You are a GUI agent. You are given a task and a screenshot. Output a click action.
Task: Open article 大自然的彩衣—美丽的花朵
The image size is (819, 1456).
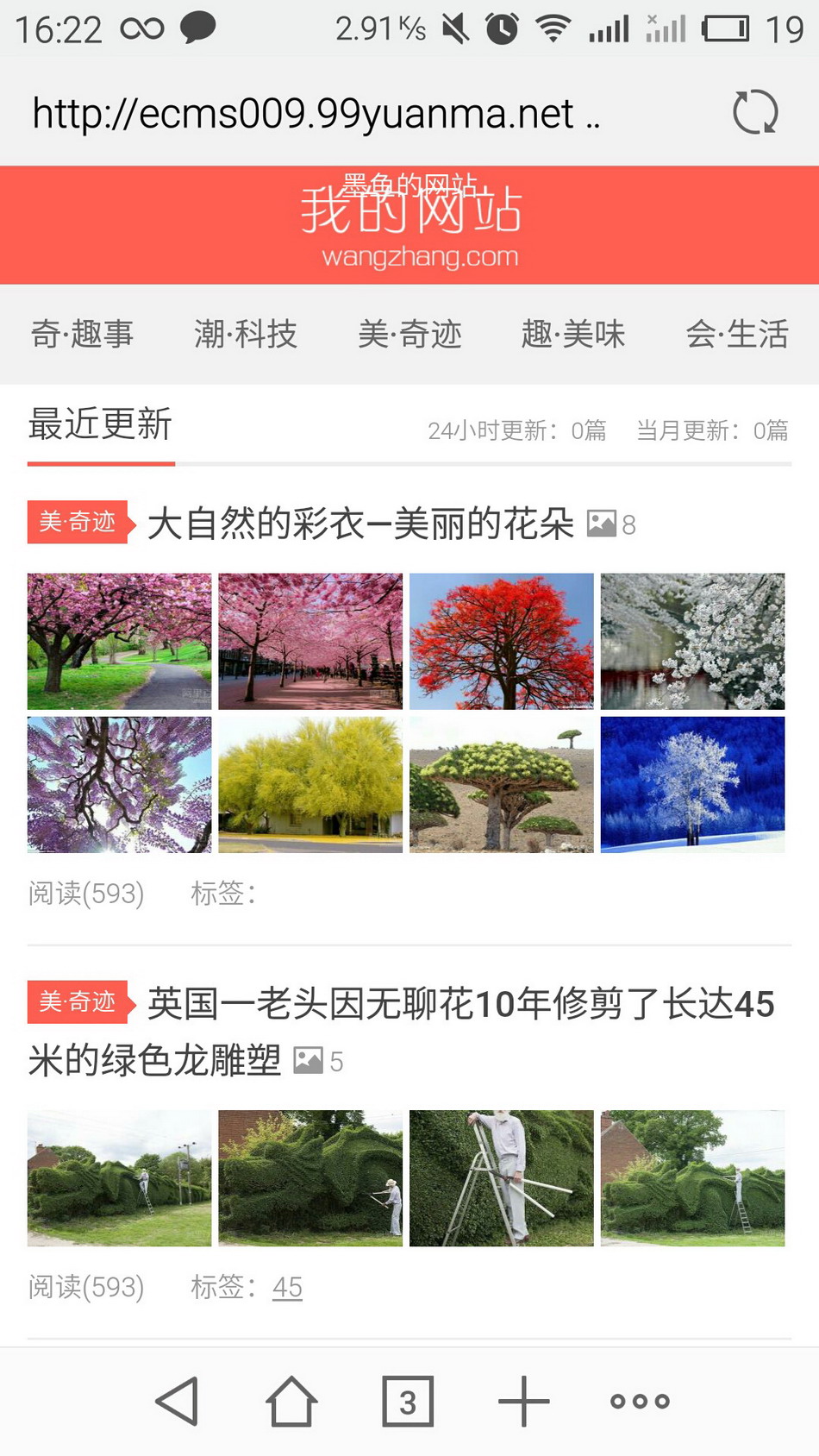pos(360,524)
